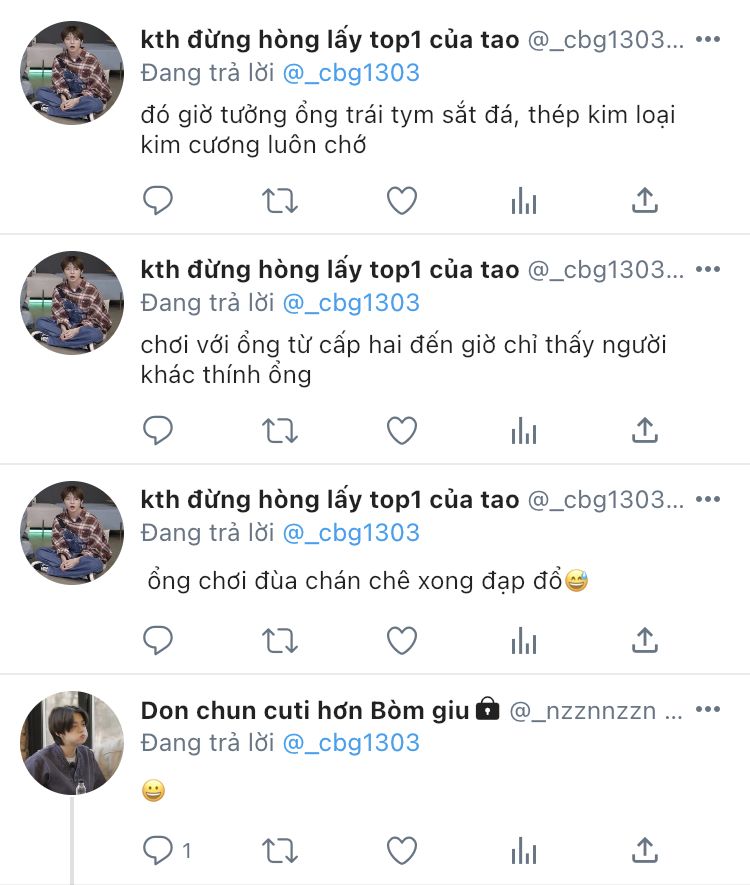Retweet the 'ổng chơi đùa chán chê' tweet
Viewport: 750px width, 885px height.
(x=280, y=639)
